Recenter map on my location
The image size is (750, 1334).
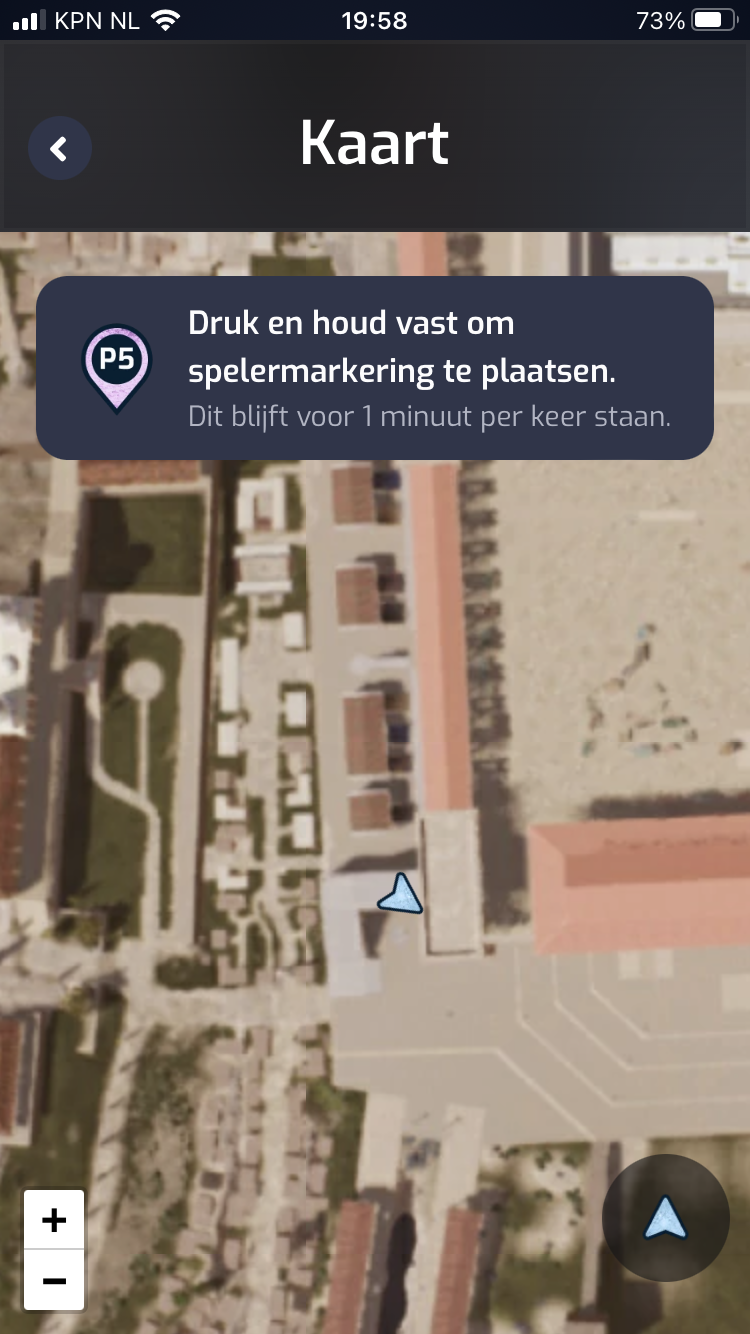[x=665, y=1218]
